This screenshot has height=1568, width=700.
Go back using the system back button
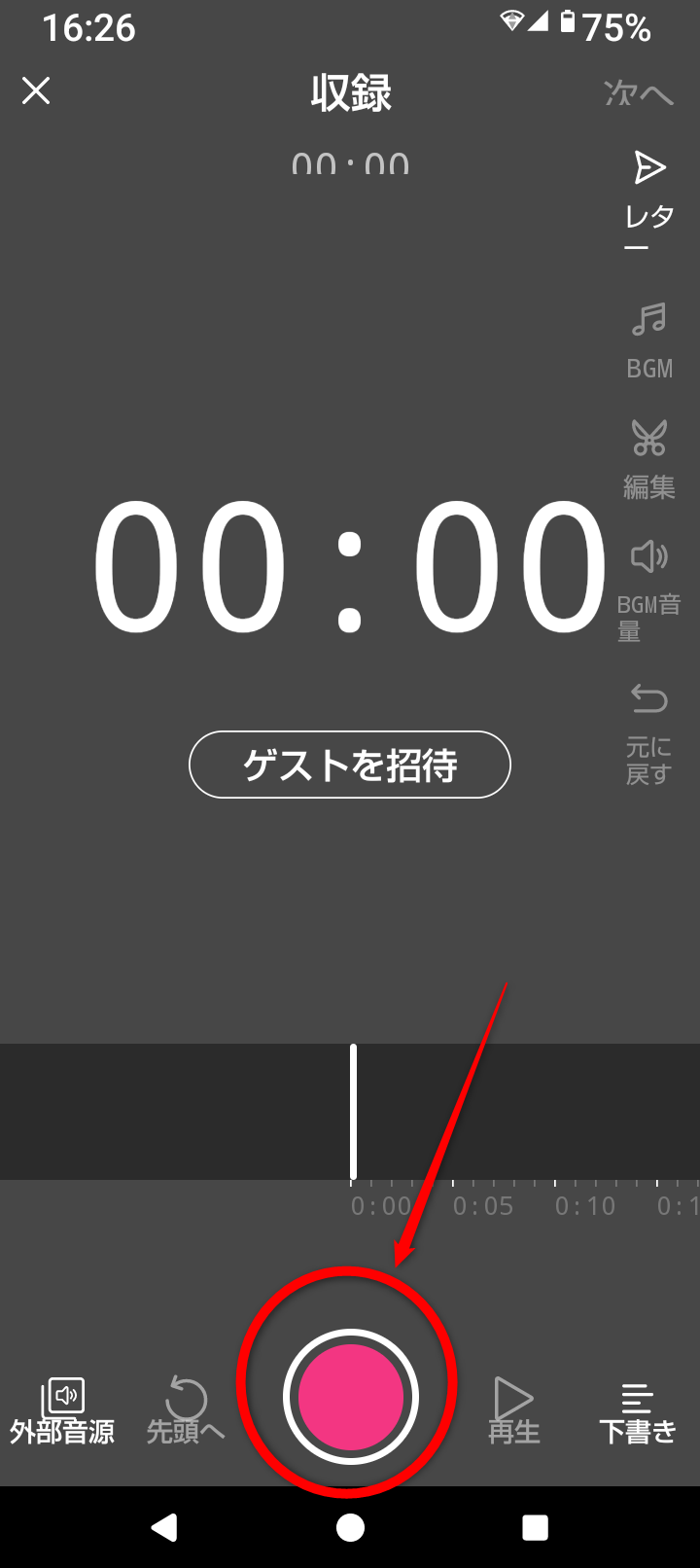(165, 1527)
